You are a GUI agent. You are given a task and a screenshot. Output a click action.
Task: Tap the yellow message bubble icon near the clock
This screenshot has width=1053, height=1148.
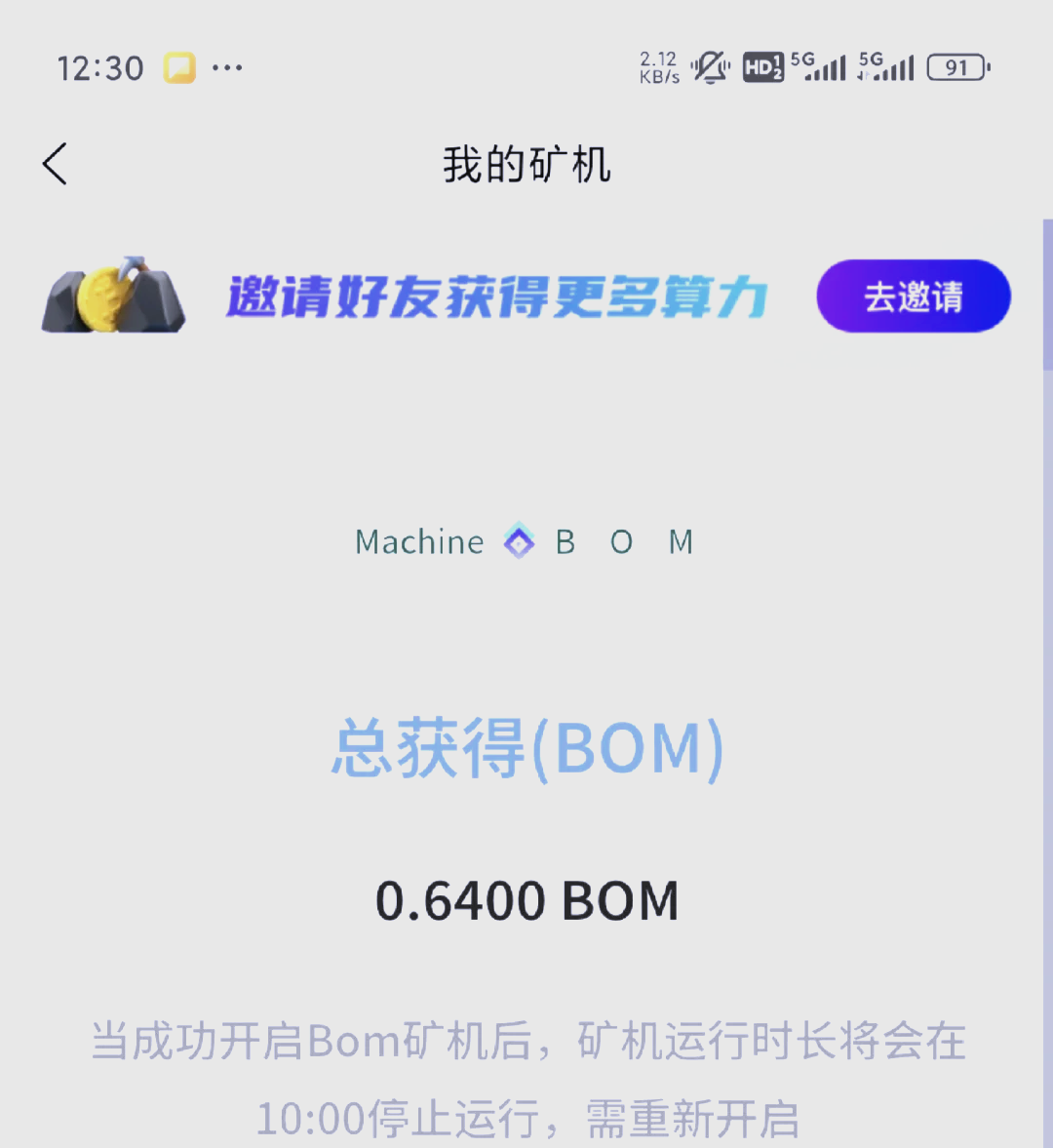[179, 66]
